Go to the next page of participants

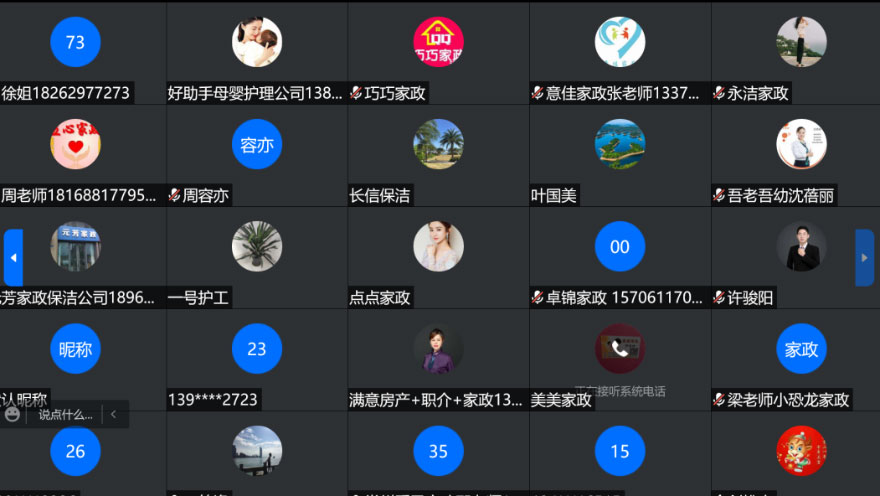click(x=865, y=257)
